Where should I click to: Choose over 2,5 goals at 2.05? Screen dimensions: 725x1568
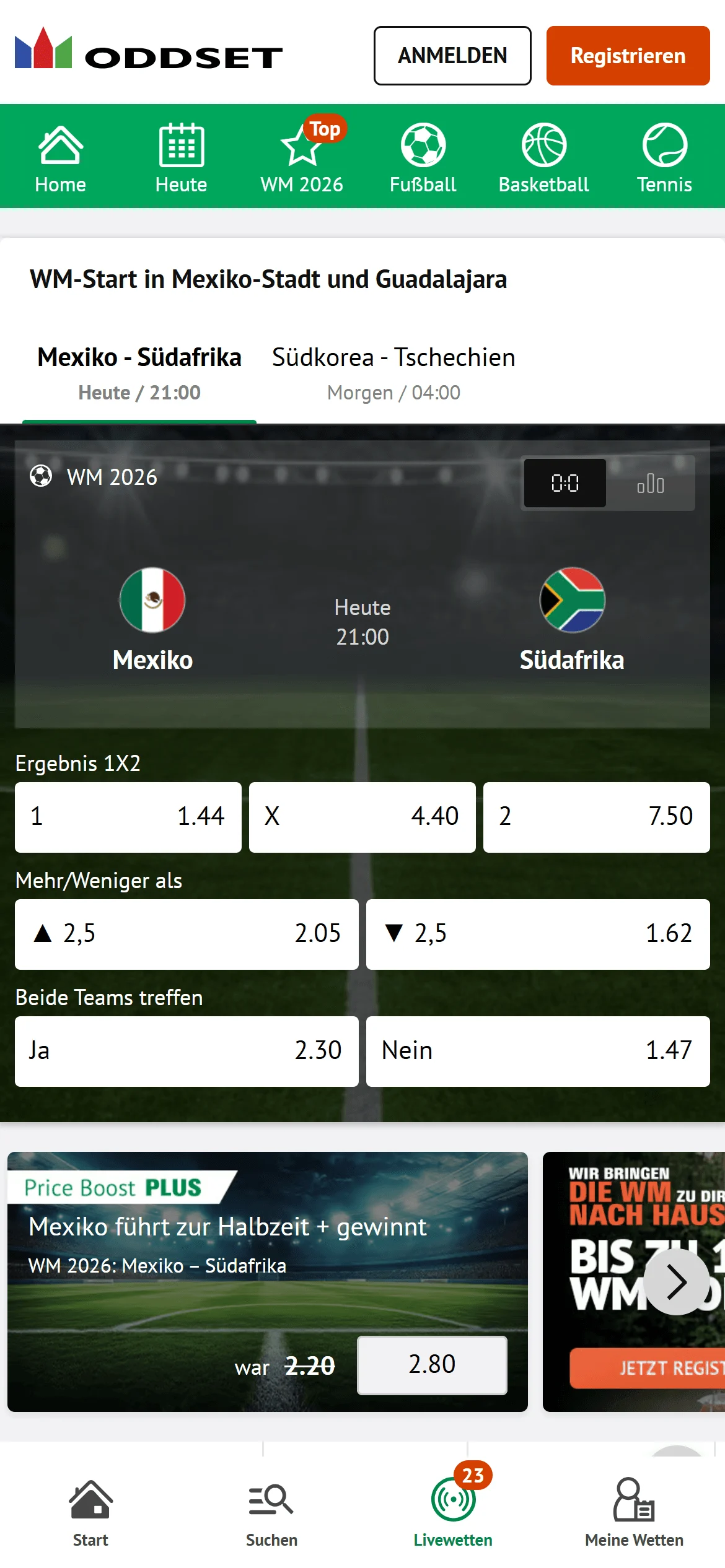coord(187,934)
